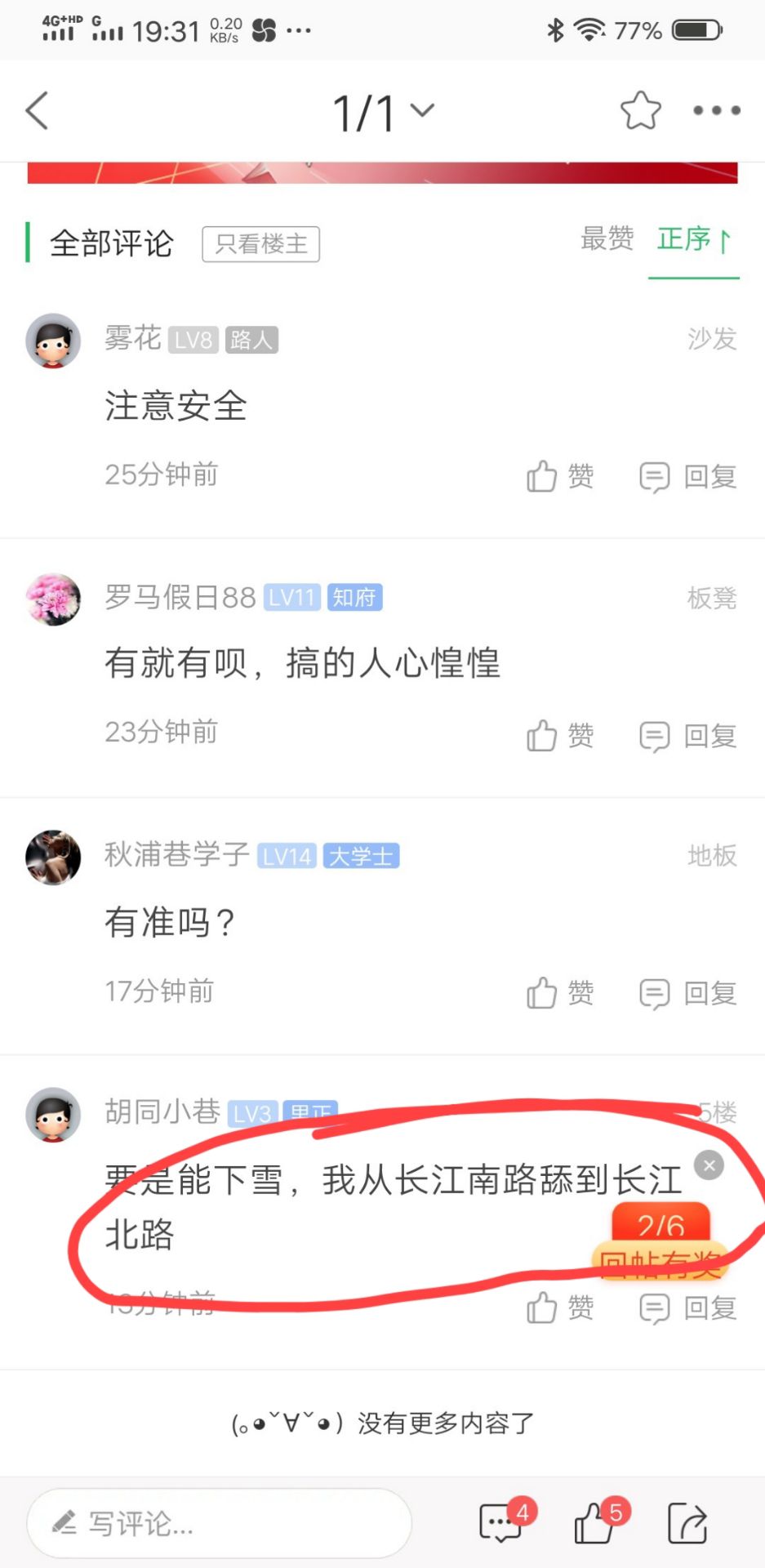Go back using the top-left arrow
This screenshot has width=765, height=1568.
click(38, 110)
